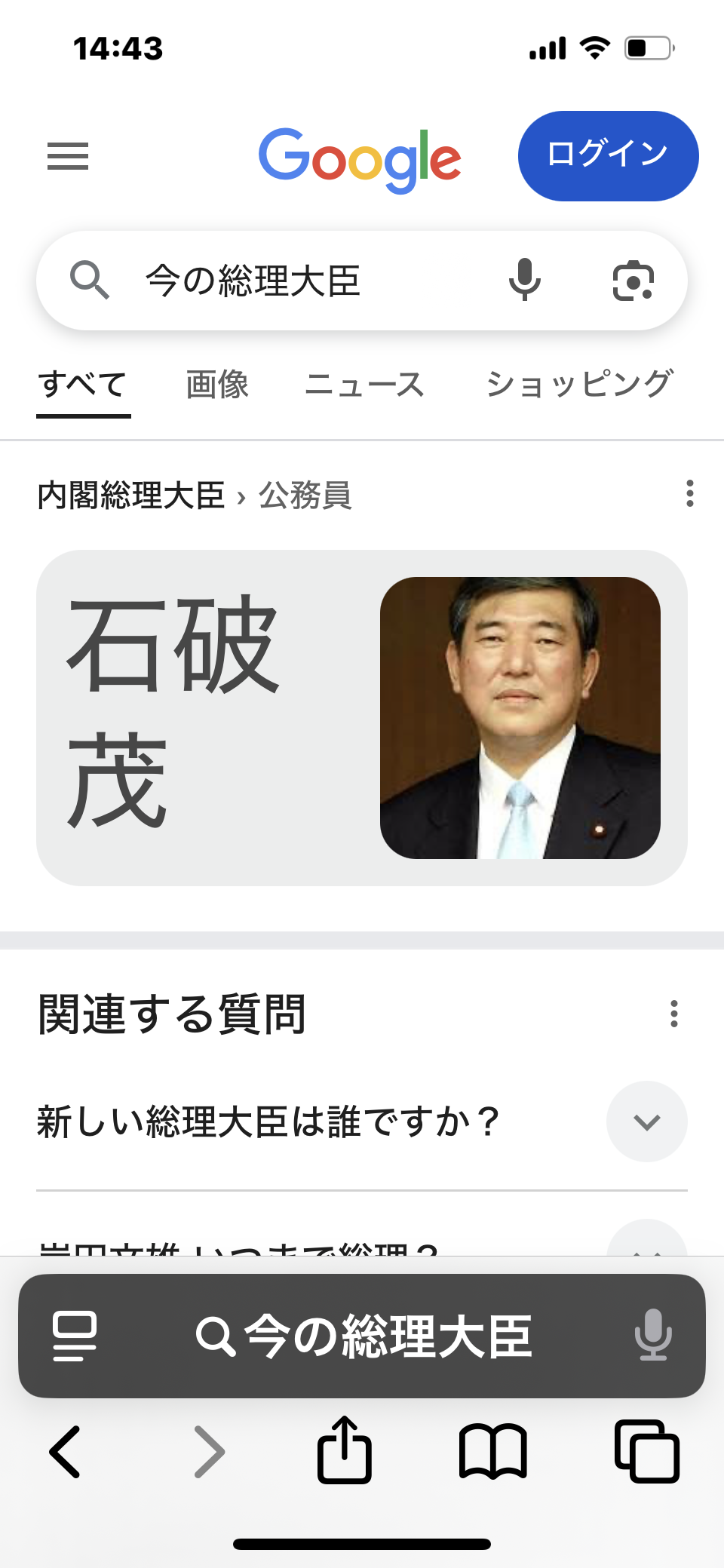
Task: Tap the ログイン button
Action: click(x=608, y=156)
